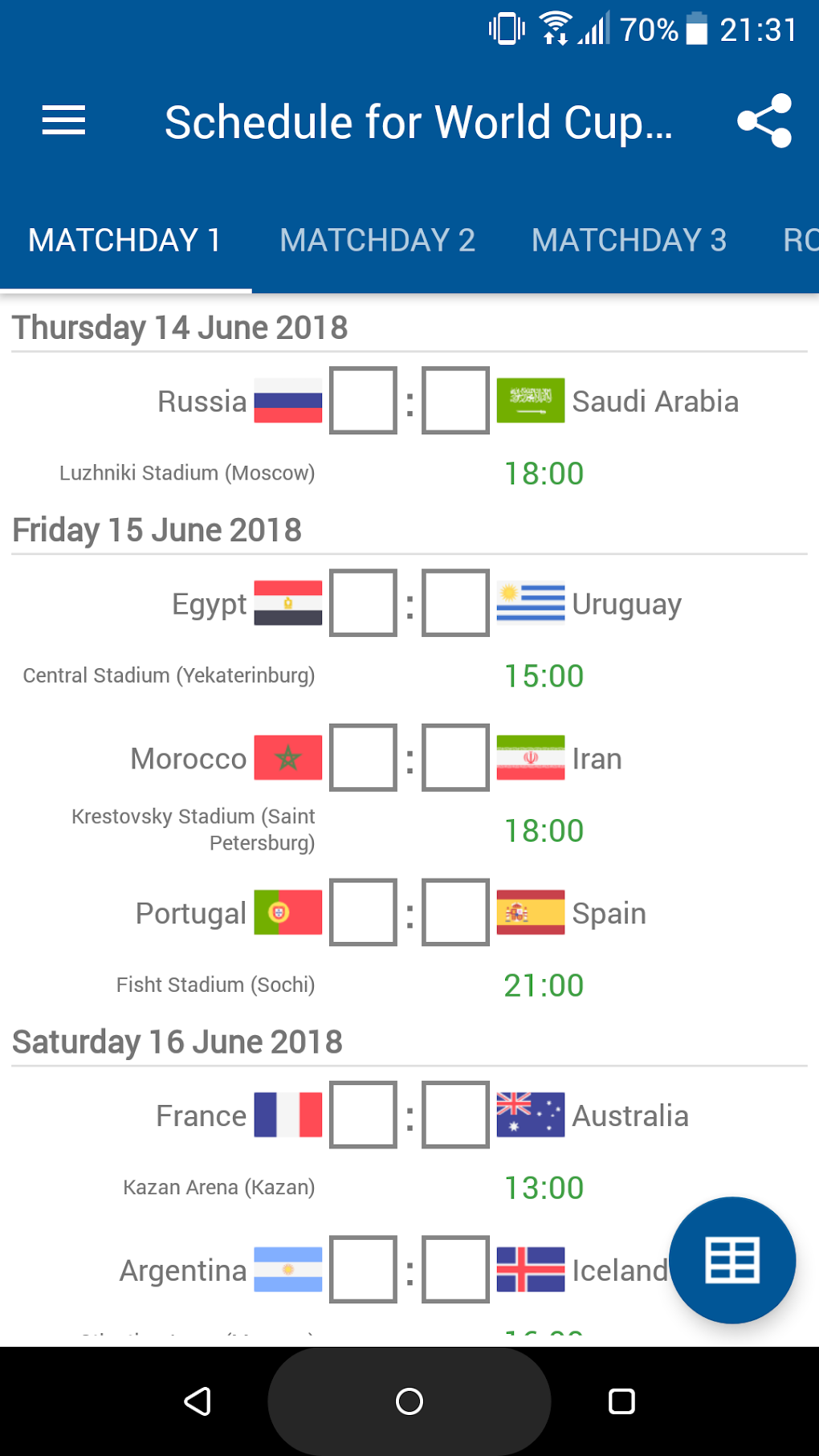This screenshot has width=819, height=1456.
Task: Tap the Android home navigation button
Action: [x=409, y=1401]
